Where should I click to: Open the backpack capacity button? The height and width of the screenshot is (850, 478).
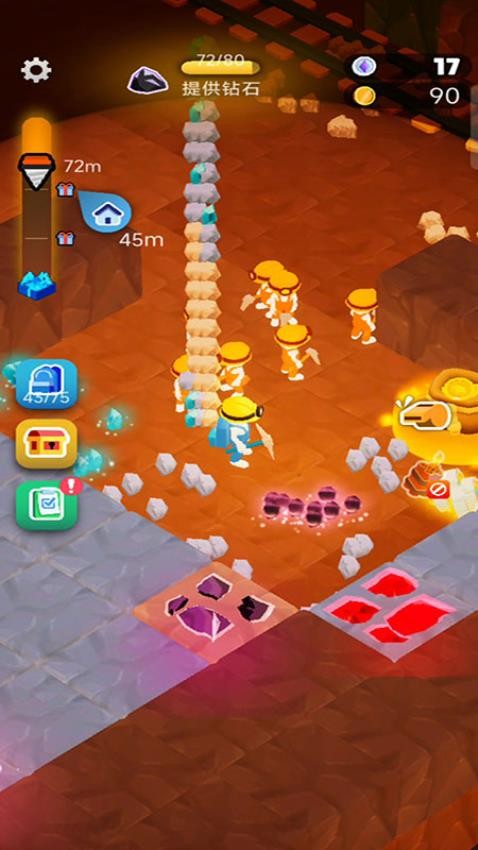46,383
